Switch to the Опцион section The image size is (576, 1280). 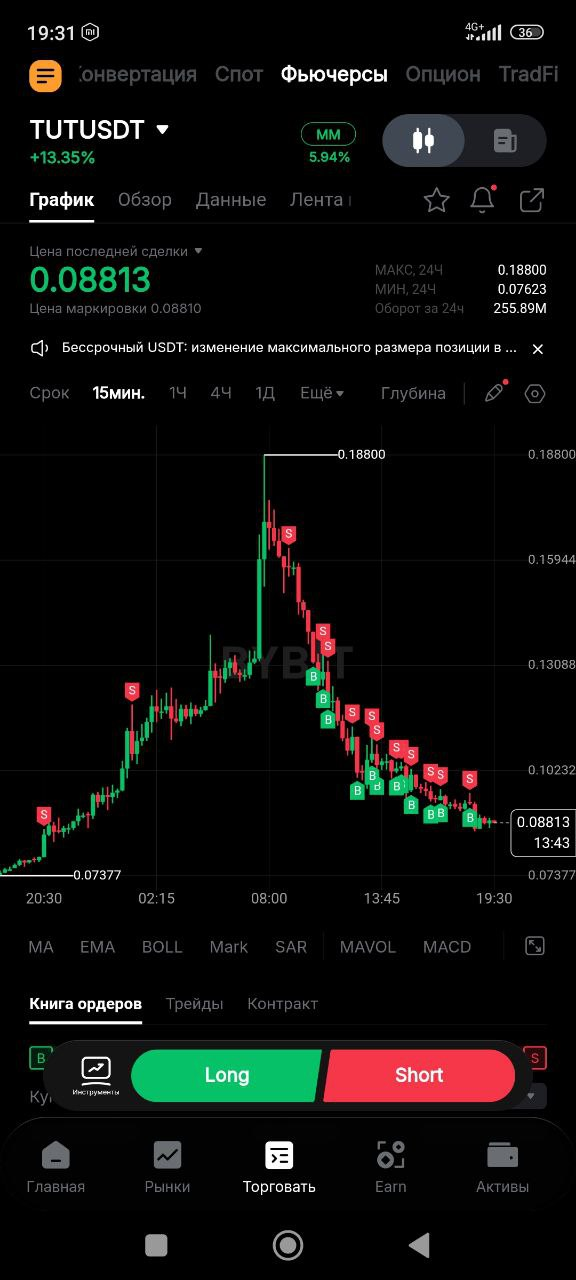[443, 74]
